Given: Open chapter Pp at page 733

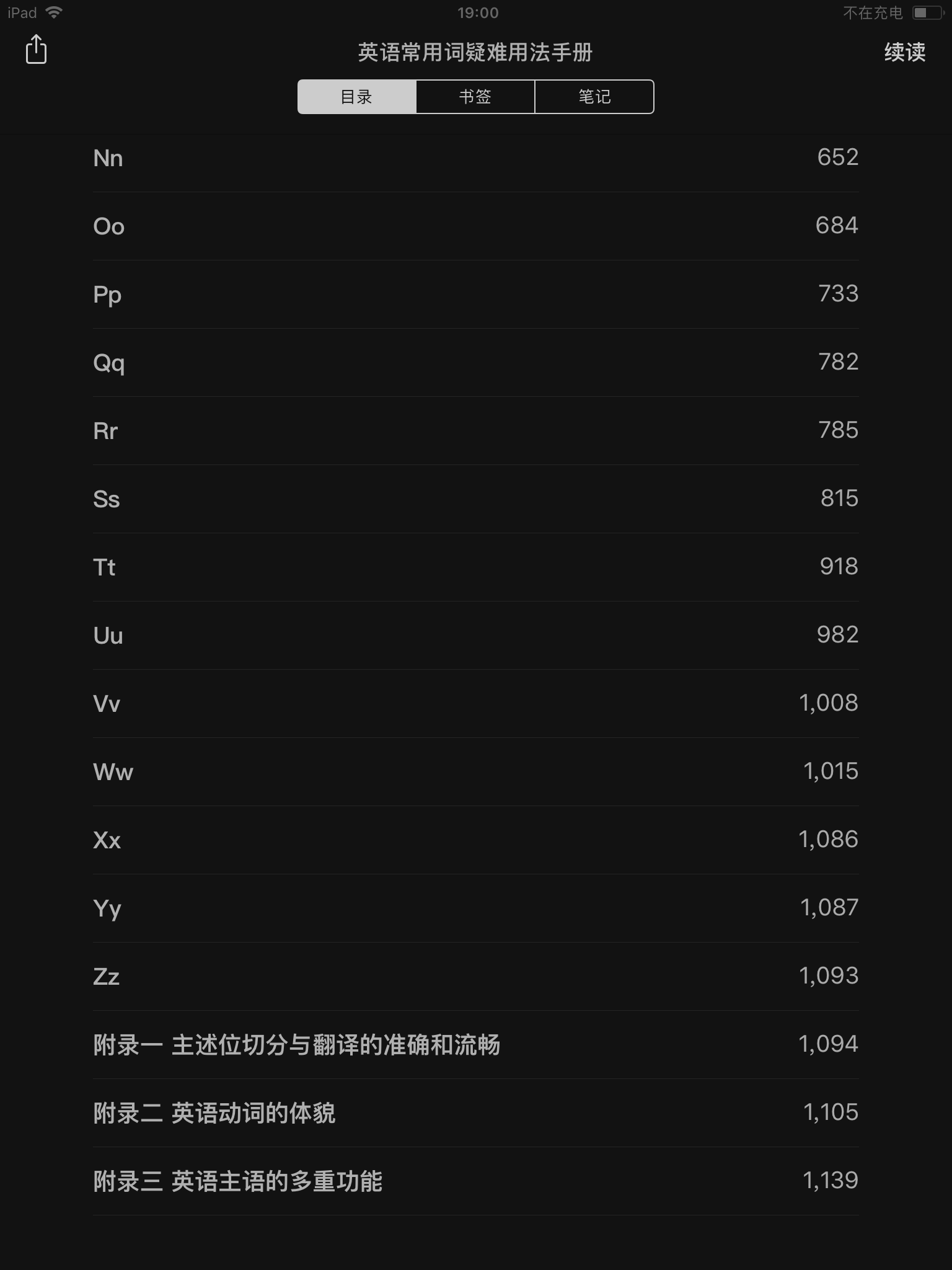Looking at the screenshot, I should click(x=107, y=295).
